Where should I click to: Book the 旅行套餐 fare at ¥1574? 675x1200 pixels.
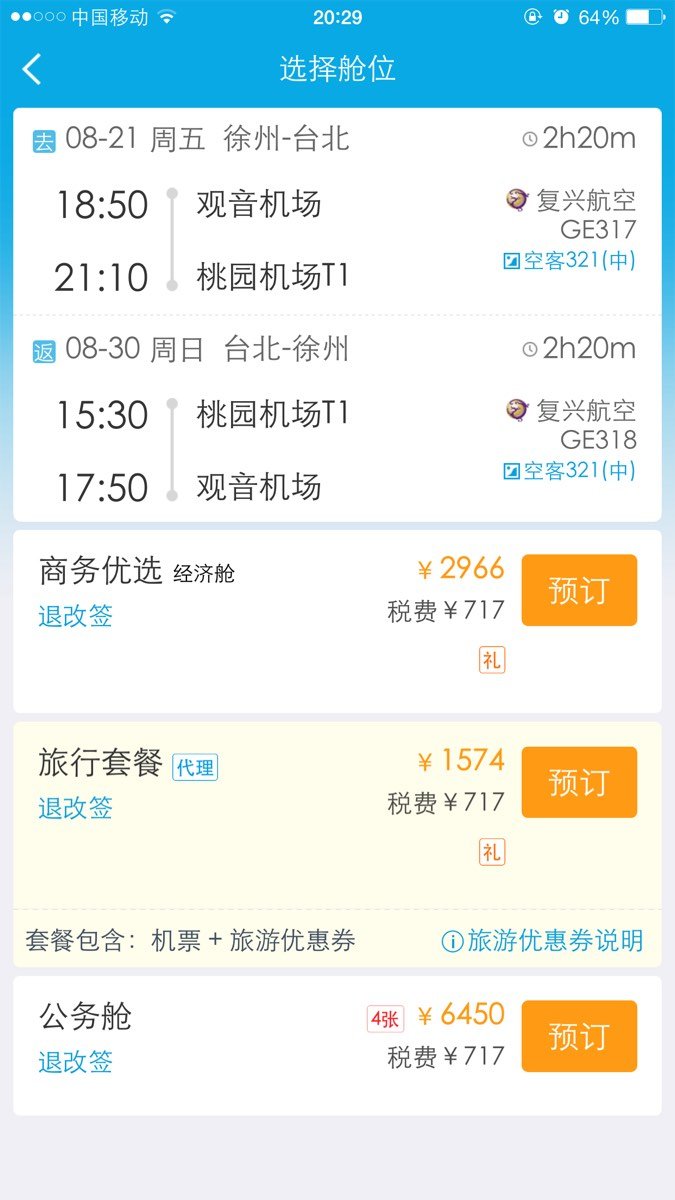tap(579, 782)
